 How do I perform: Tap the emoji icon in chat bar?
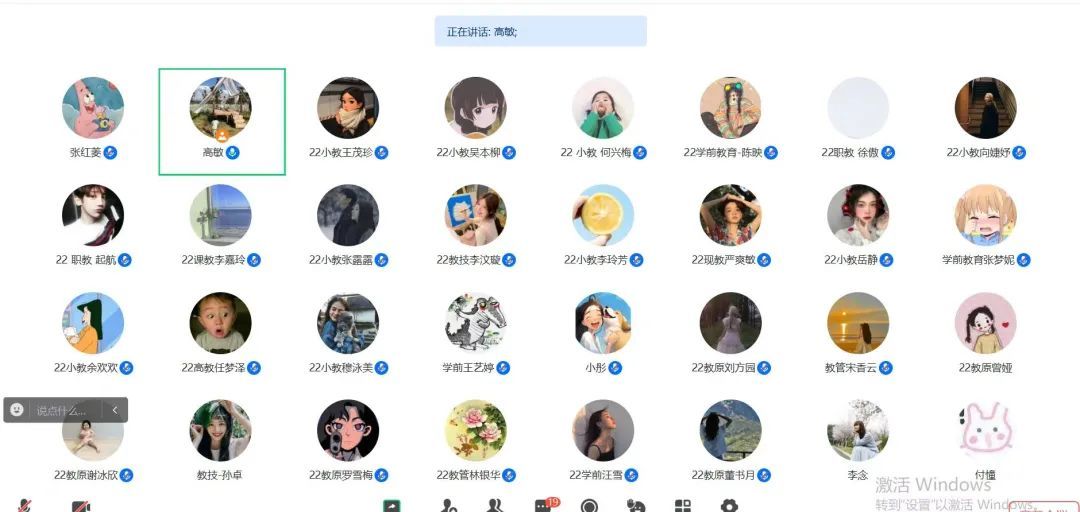tap(17, 410)
